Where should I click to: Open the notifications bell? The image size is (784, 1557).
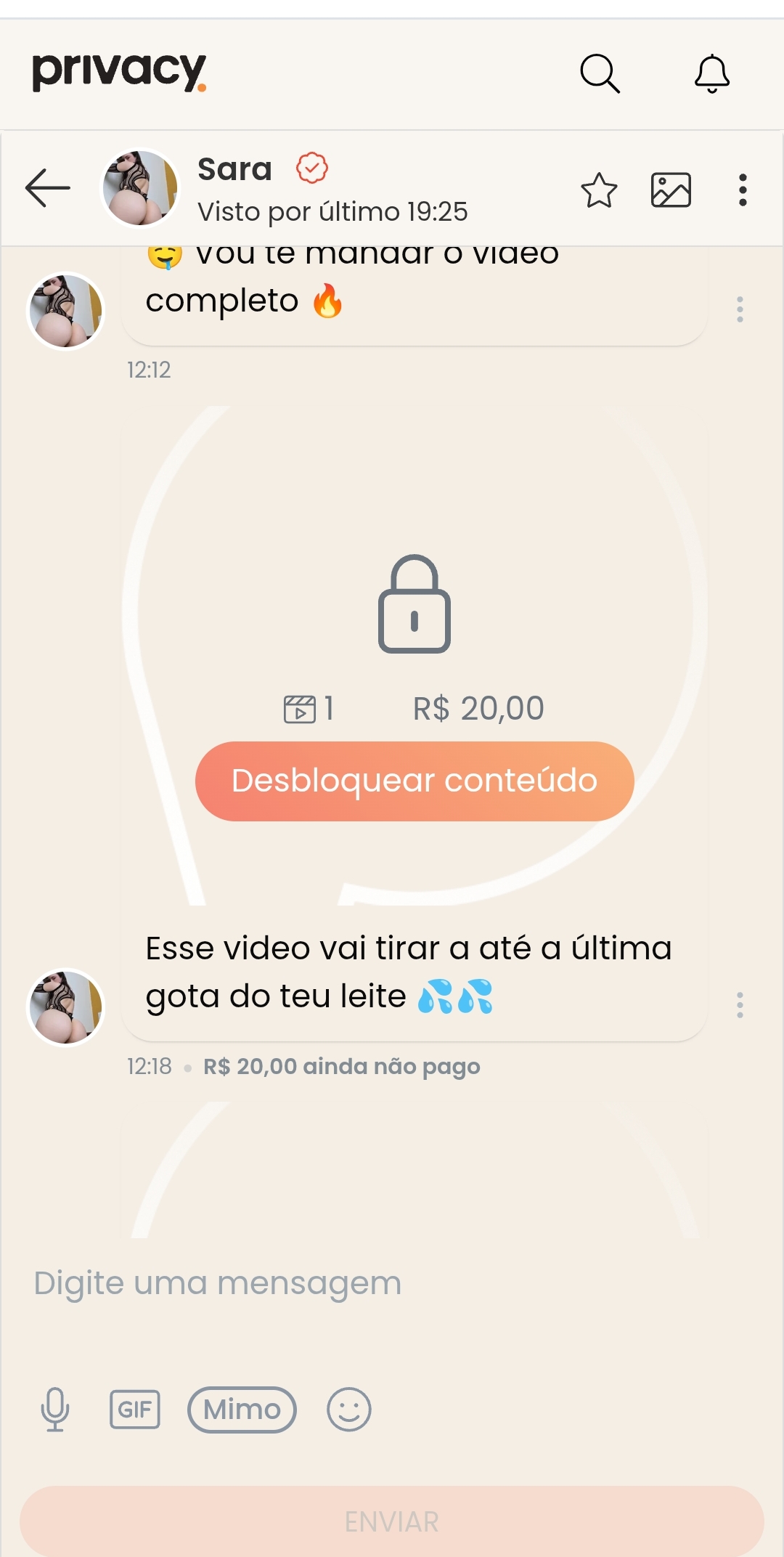click(x=712, y=73)
